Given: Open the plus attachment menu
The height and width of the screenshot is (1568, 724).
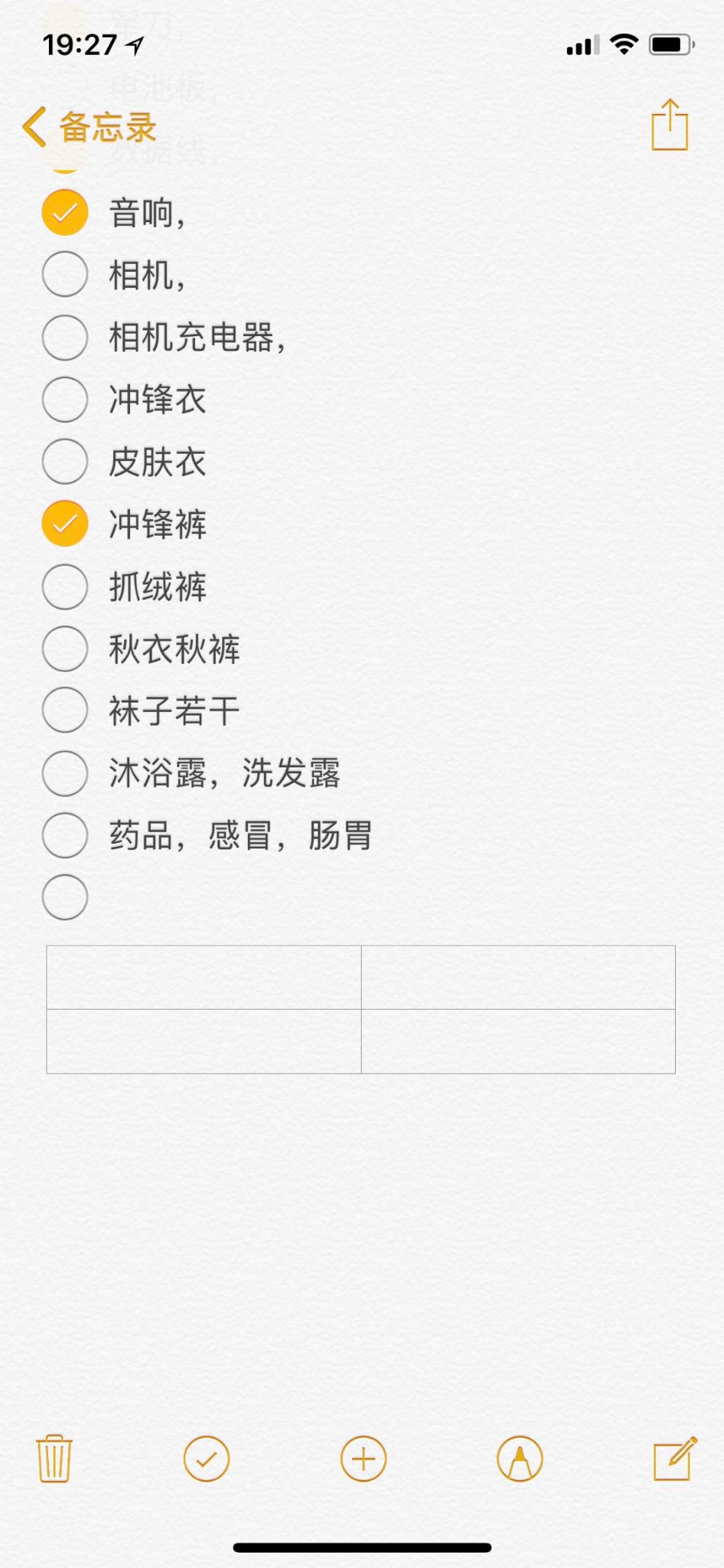Looking at the screenshot, I should pos(364,1459).
